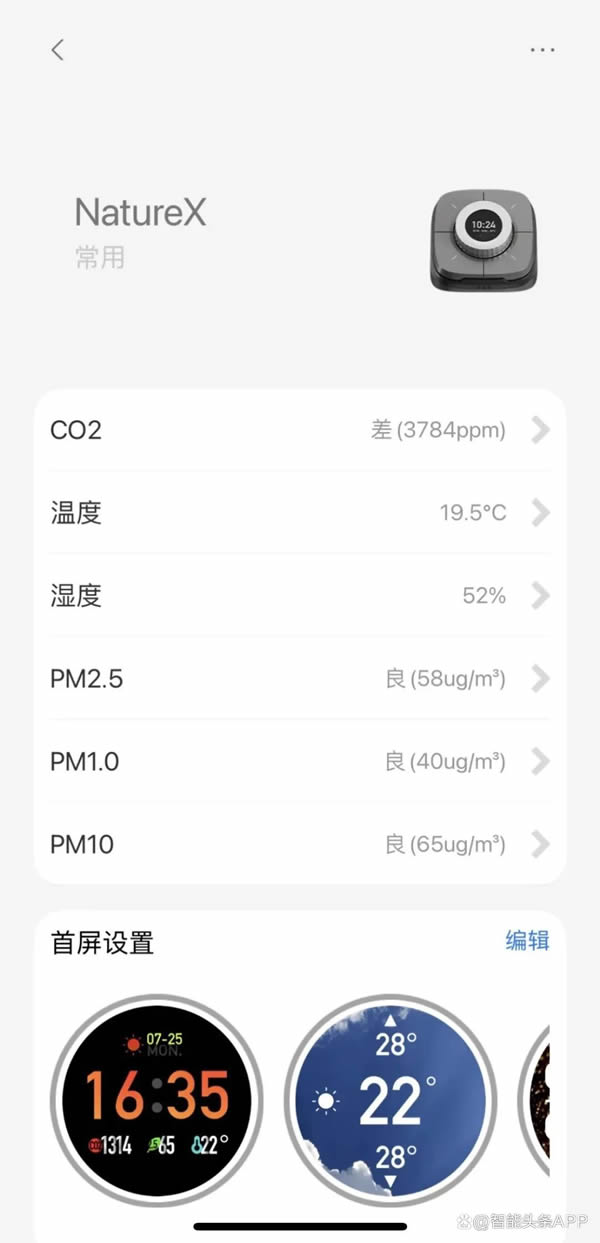Screen dimensions: 600x1243
Task: Show PM2.5 details
Action: tap(300, 679)
